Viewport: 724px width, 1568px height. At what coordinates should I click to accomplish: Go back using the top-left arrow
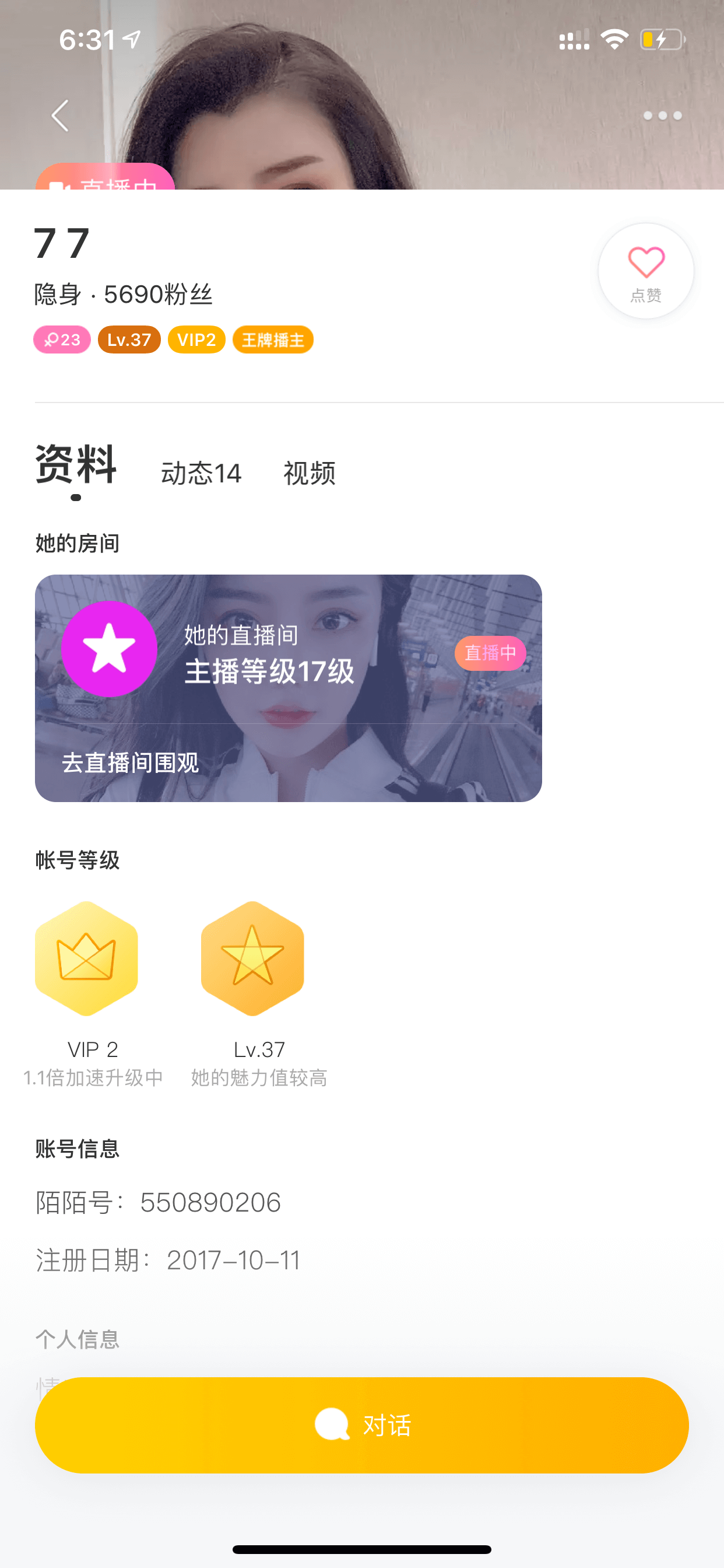[59, 116]
